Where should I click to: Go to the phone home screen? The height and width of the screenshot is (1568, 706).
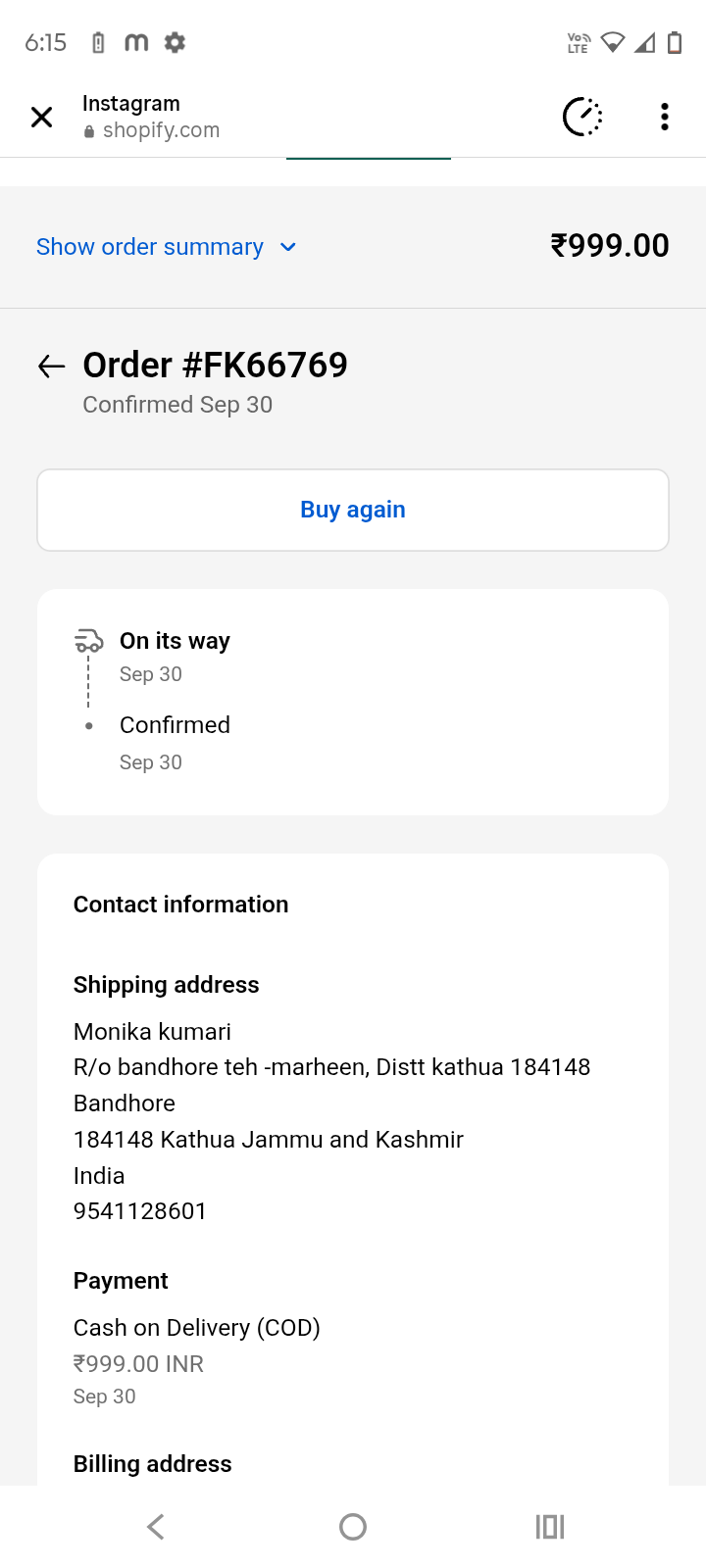click(x=353, y=1526)
